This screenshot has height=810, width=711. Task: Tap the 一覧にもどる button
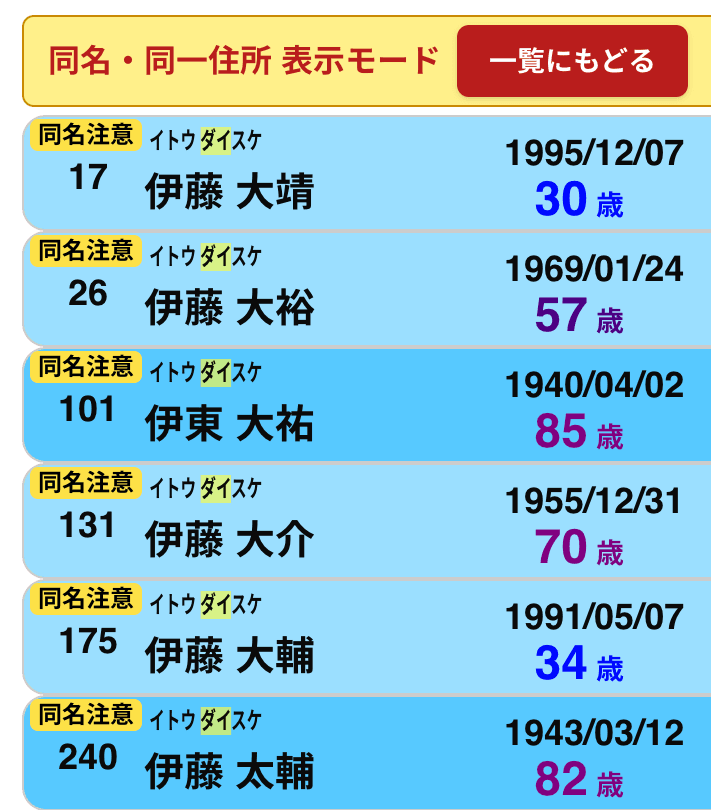(572, 61)
